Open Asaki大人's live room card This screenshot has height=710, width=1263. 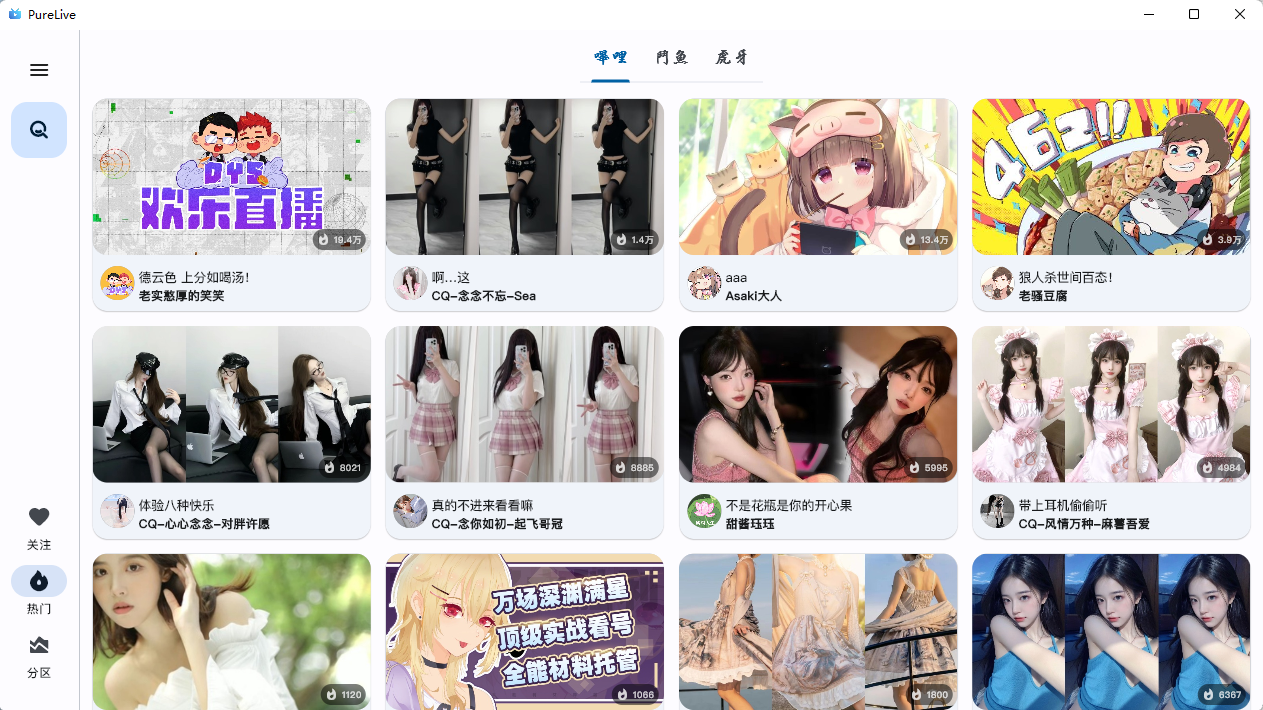[818, 204]
